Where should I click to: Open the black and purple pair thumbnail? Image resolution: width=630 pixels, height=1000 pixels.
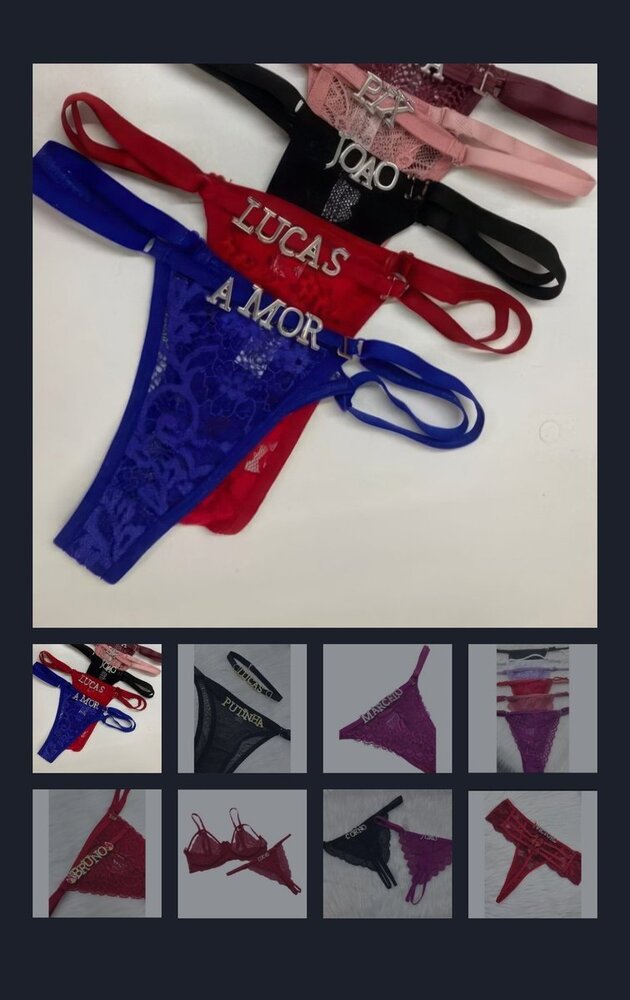click(x=387, y=853)
